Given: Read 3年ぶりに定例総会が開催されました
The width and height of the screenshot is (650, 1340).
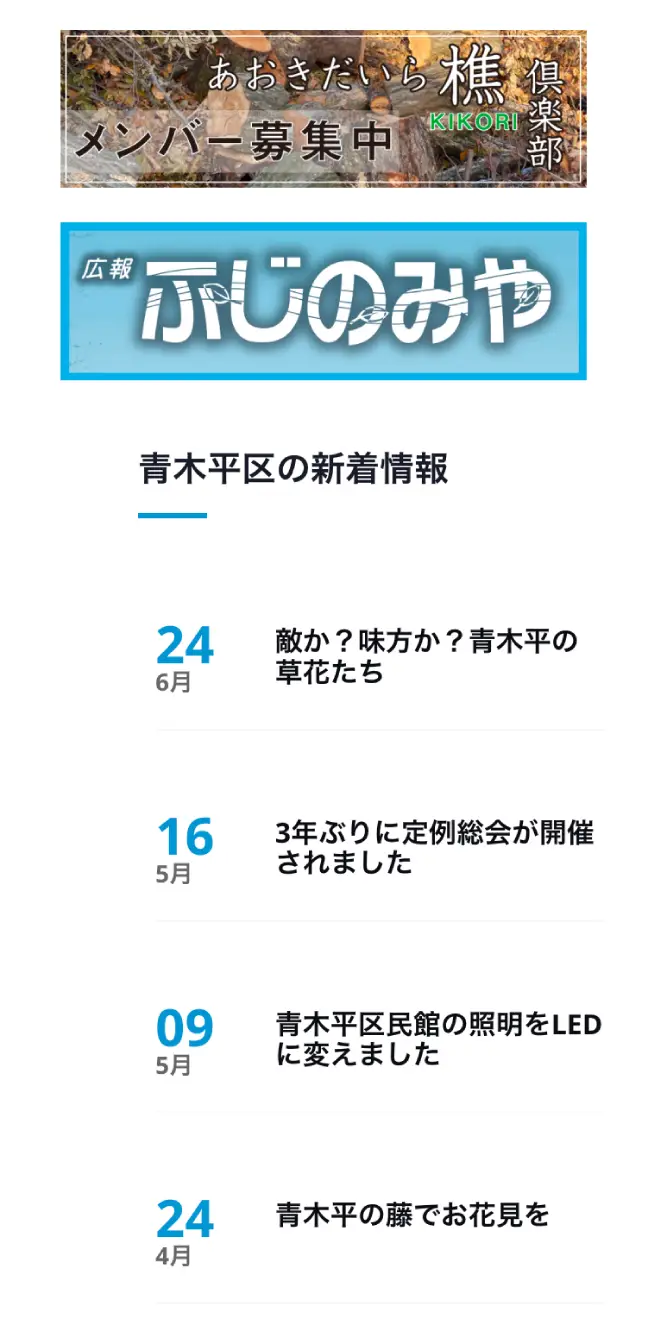Looking at the screenshot, I should tap(434, 847).
